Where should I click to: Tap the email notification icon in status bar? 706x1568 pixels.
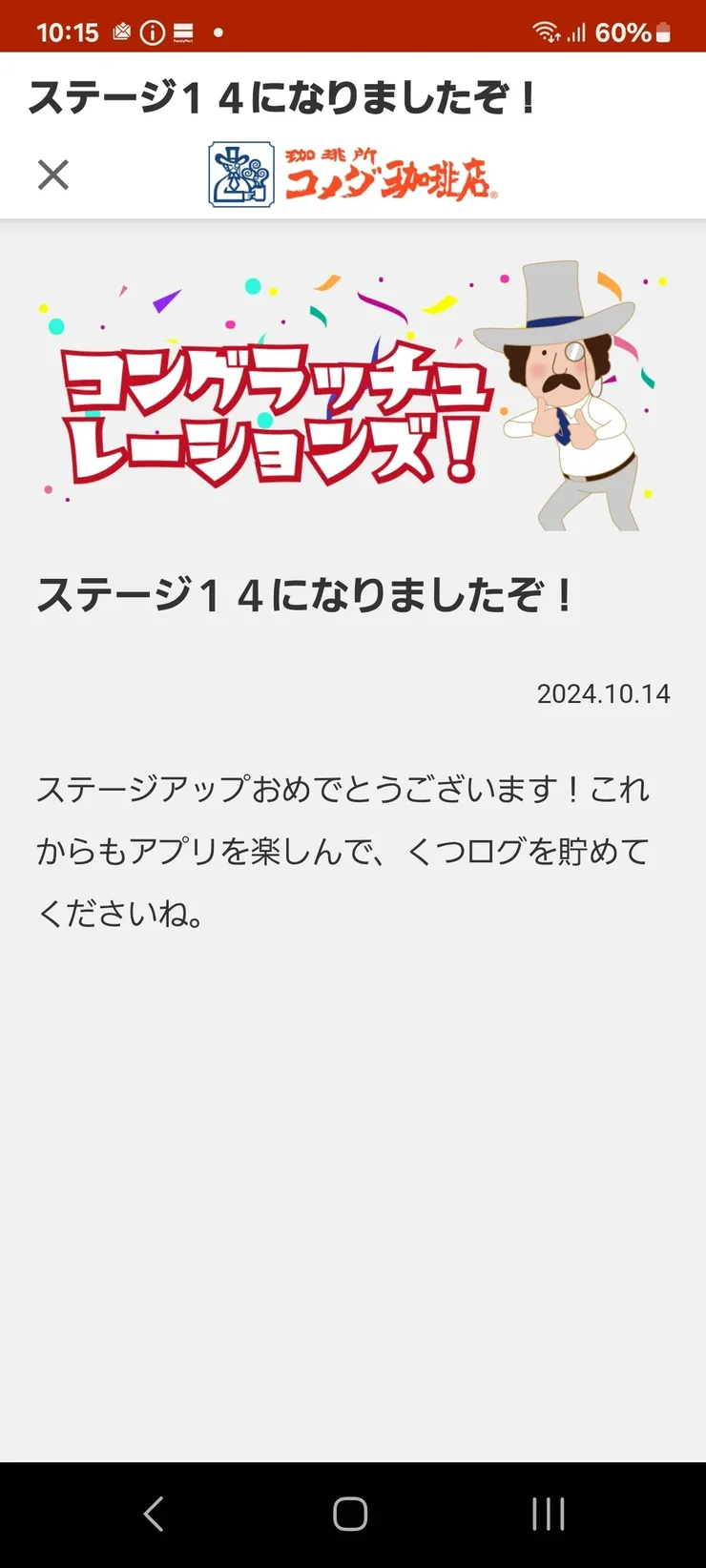tap(121, 31)
